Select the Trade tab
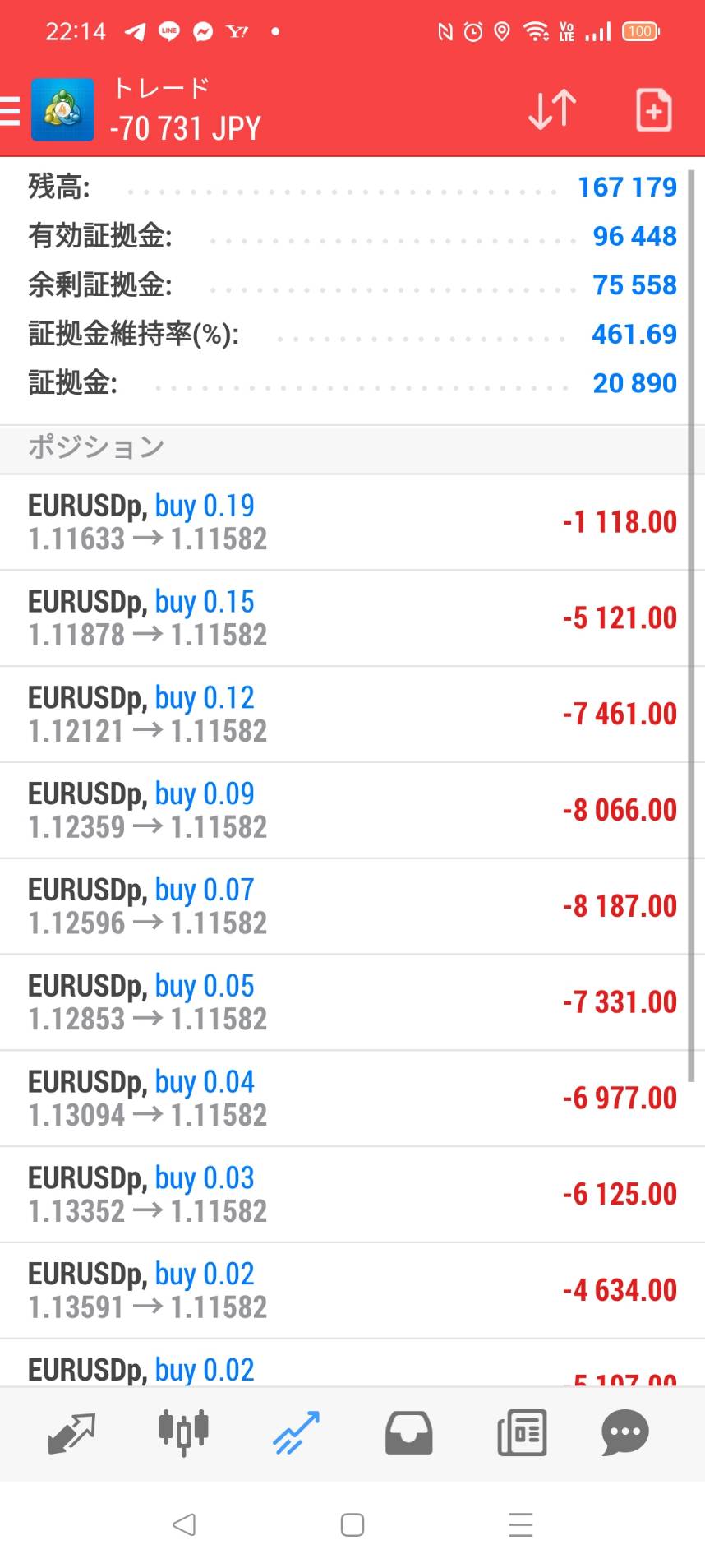This screenshot has width=705, height=1568. (296, 1433)
